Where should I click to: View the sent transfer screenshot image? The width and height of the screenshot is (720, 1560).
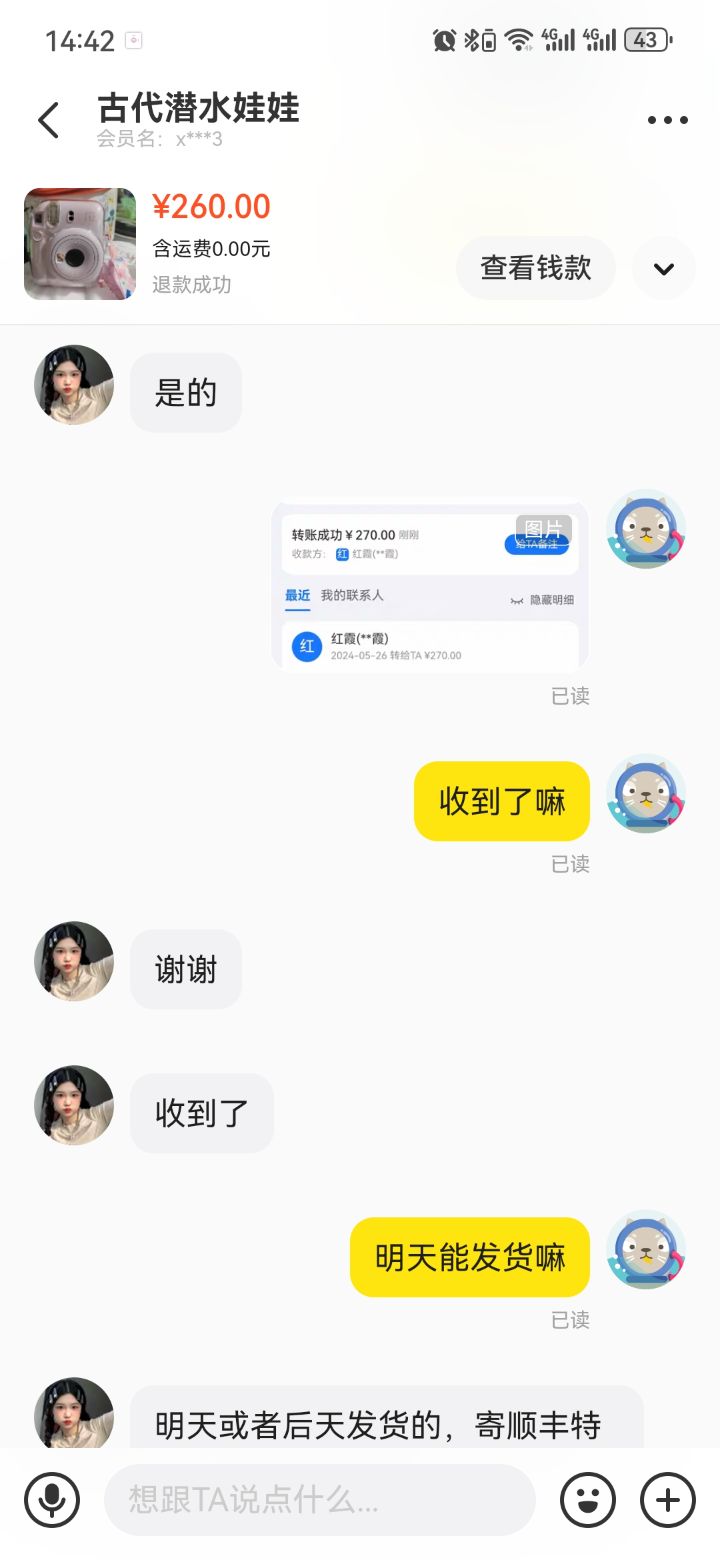point(430,585)
